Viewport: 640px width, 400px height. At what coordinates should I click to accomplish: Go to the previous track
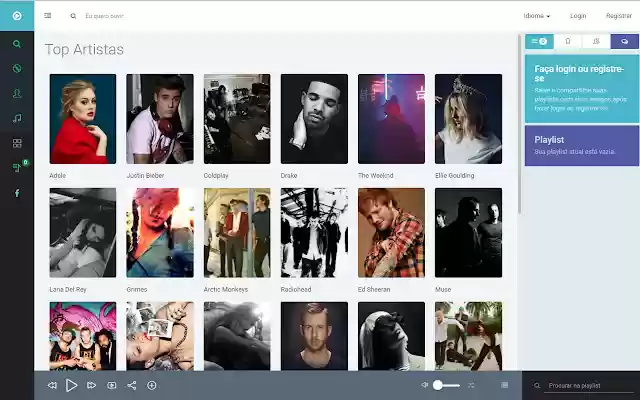[x=52, y=385]
